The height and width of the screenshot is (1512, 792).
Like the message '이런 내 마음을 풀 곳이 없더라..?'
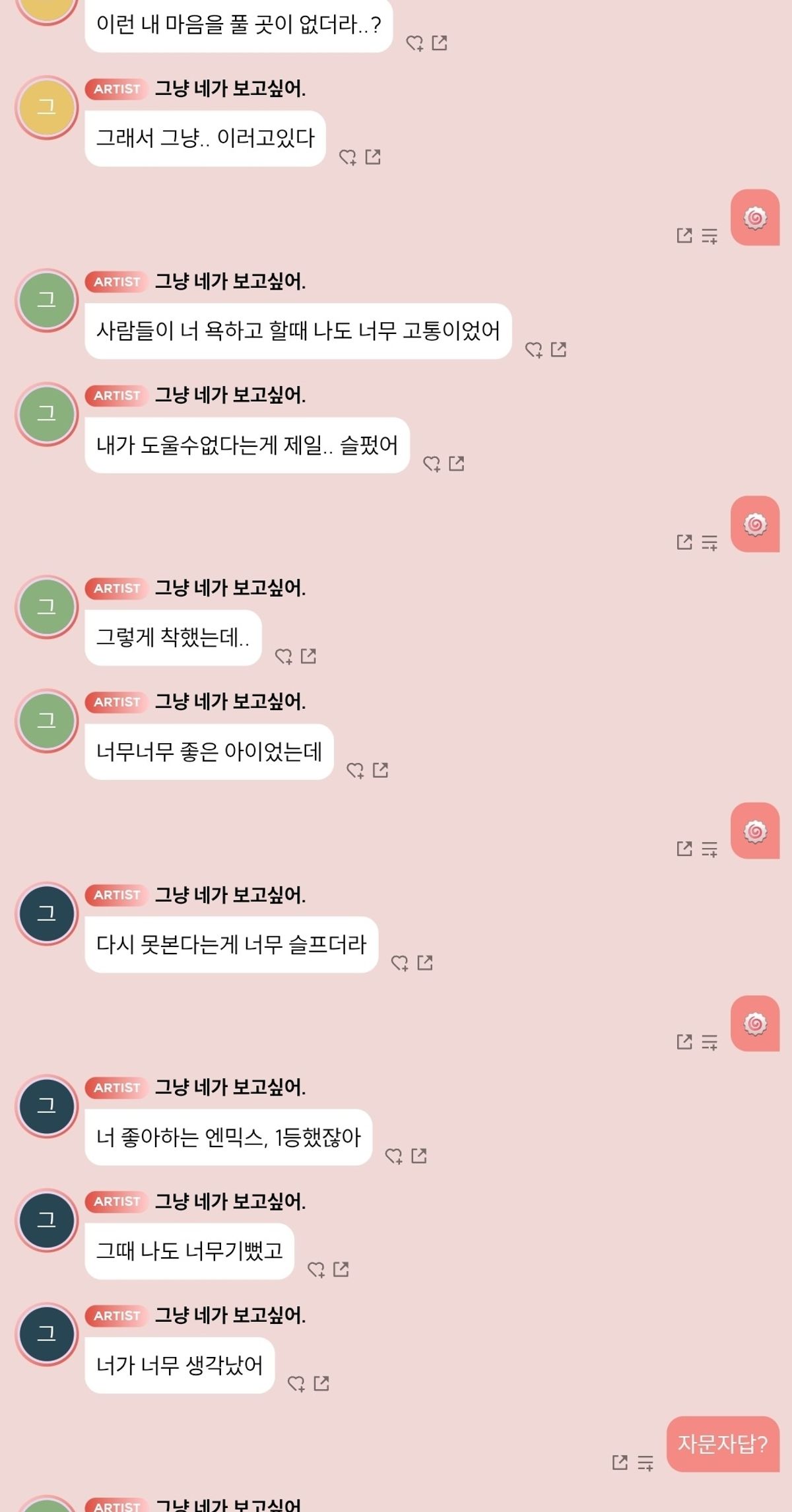click(414, 44)
